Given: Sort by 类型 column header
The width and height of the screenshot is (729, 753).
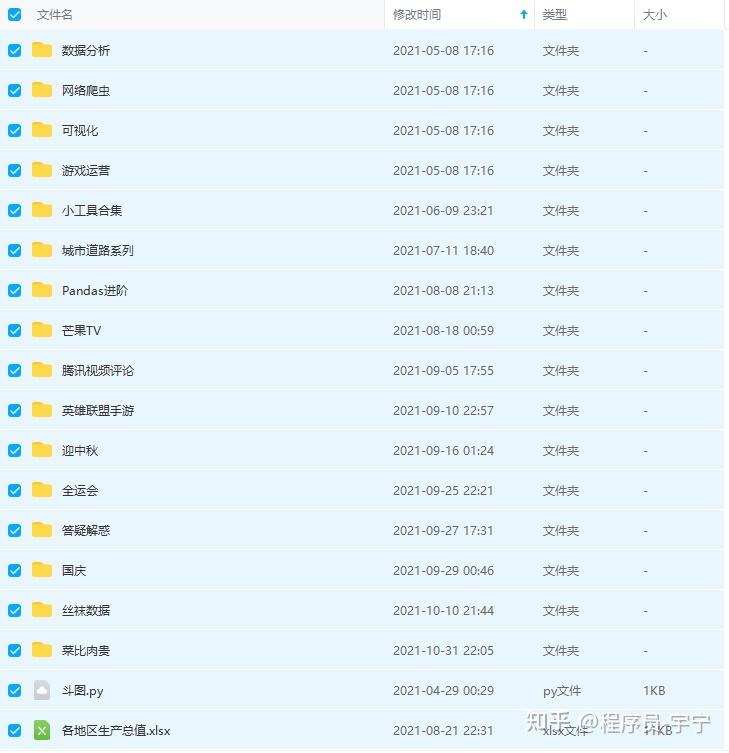Looking at the screenshot, I should click(x=555, y=15).
